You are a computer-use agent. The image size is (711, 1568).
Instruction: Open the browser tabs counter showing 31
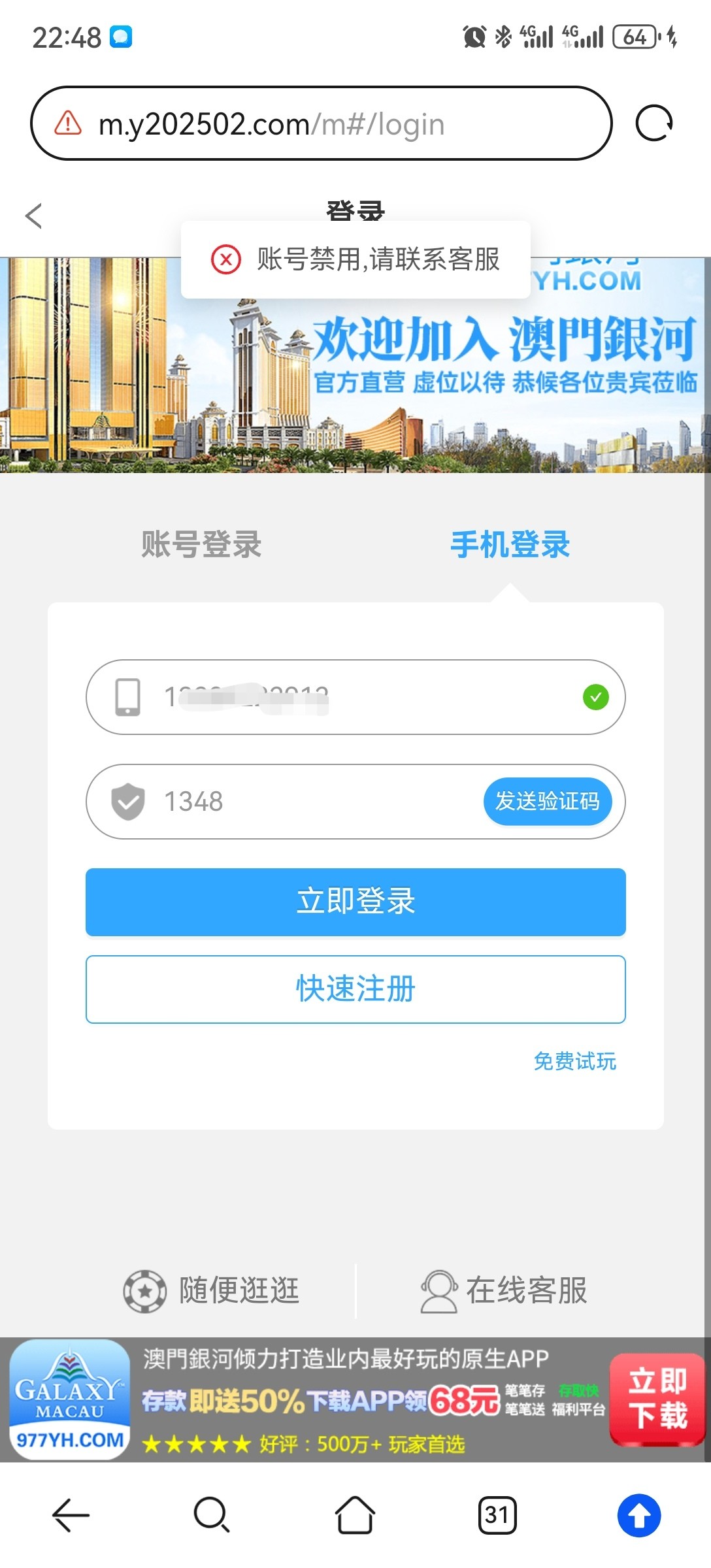click(x=497, y=1514)
